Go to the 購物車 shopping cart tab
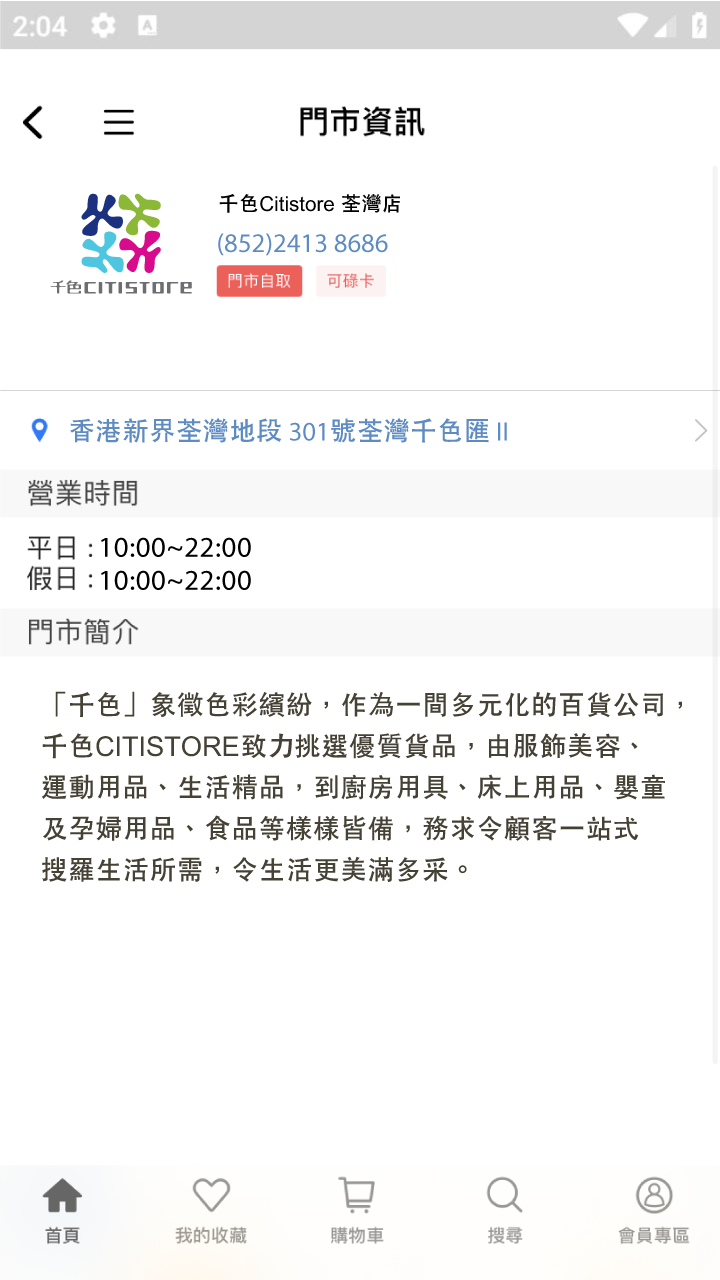This screenshot has width=720, height=1280. 357,1211
